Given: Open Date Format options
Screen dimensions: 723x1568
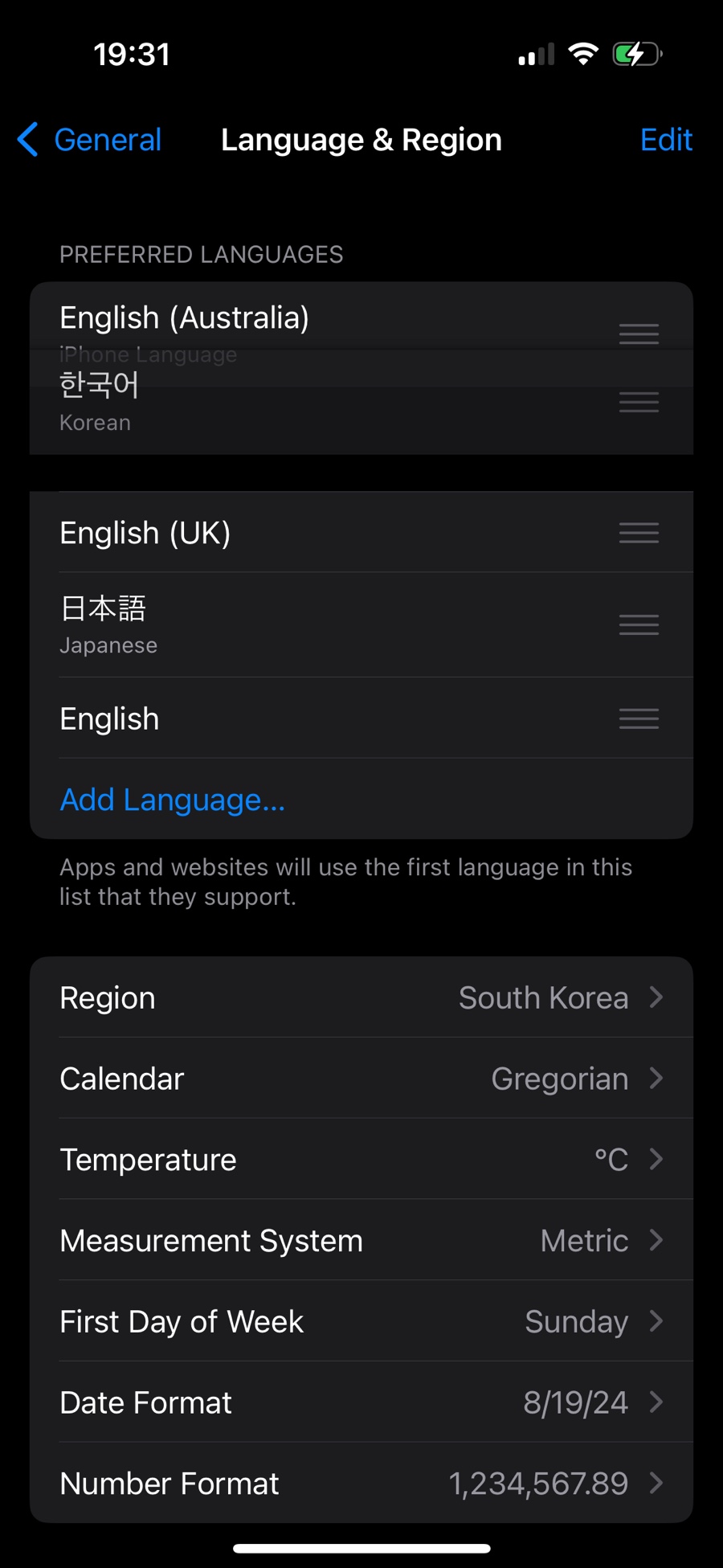Looking at the screenshot, I should 361,1402.
